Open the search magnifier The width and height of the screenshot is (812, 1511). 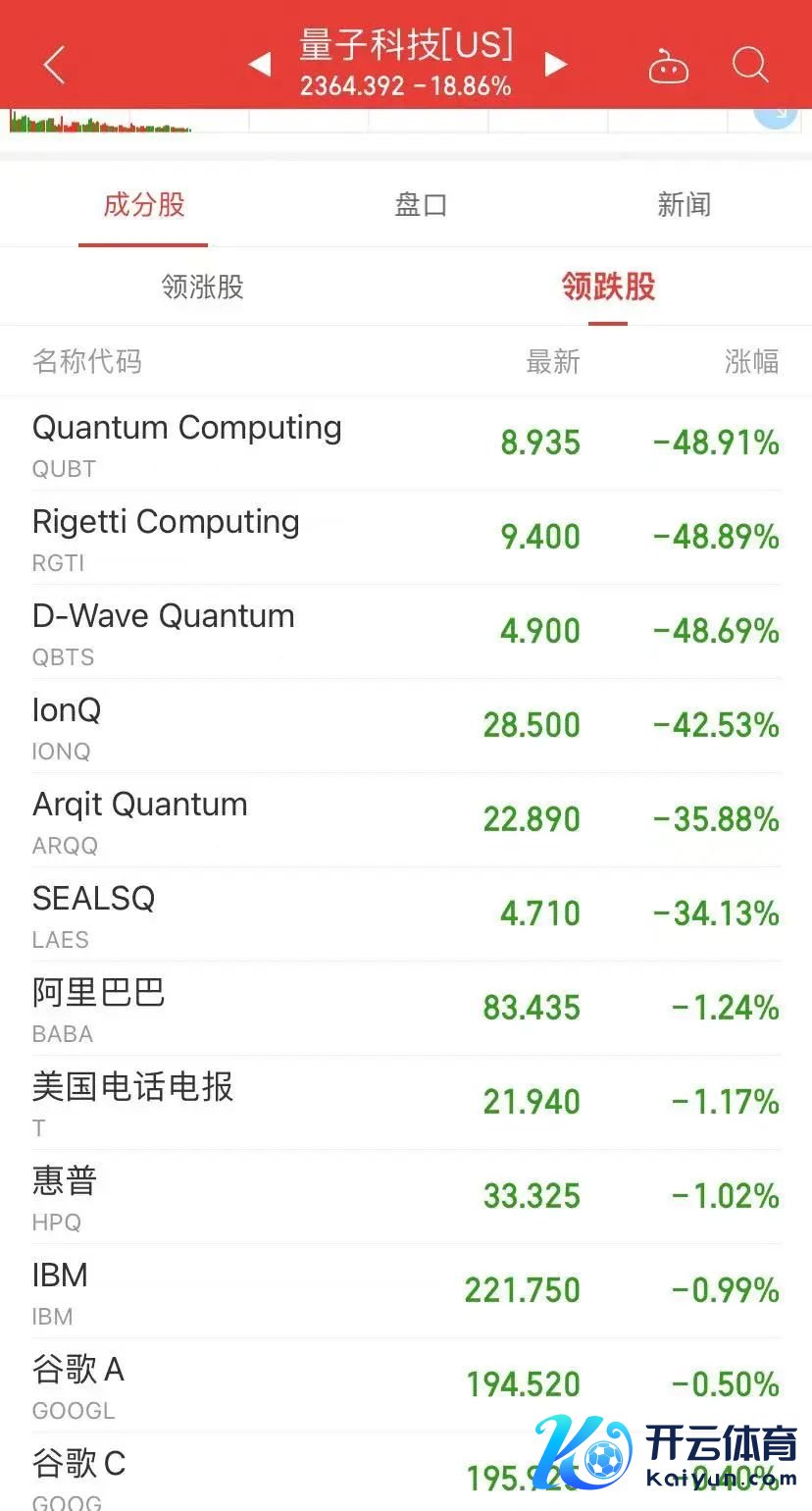tap(750, 66)
